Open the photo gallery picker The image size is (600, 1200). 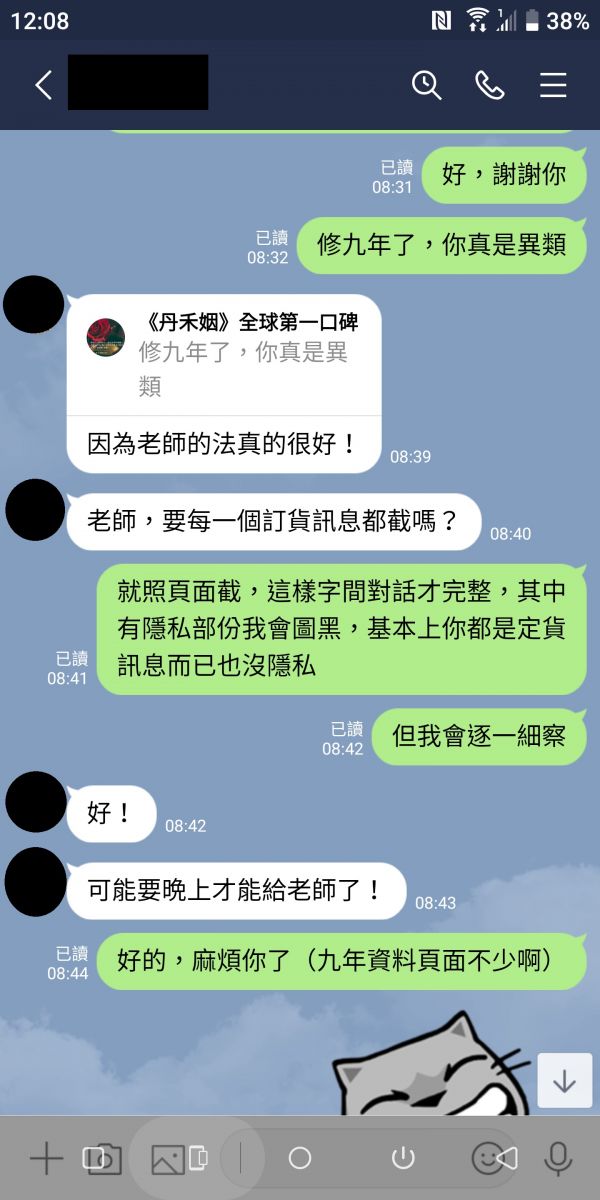167,1159
